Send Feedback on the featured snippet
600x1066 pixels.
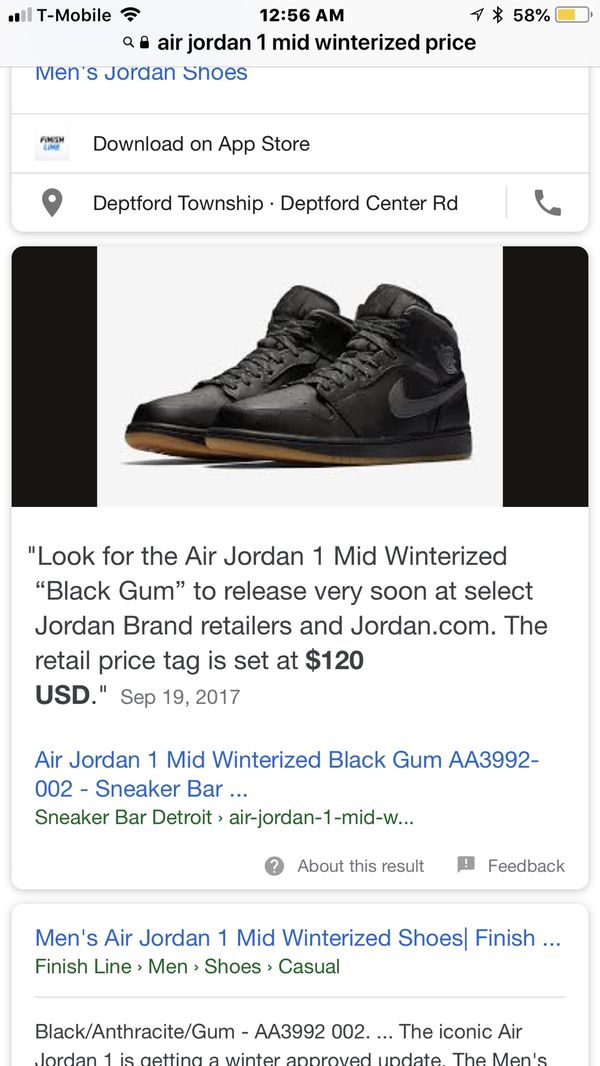[511, 865]
